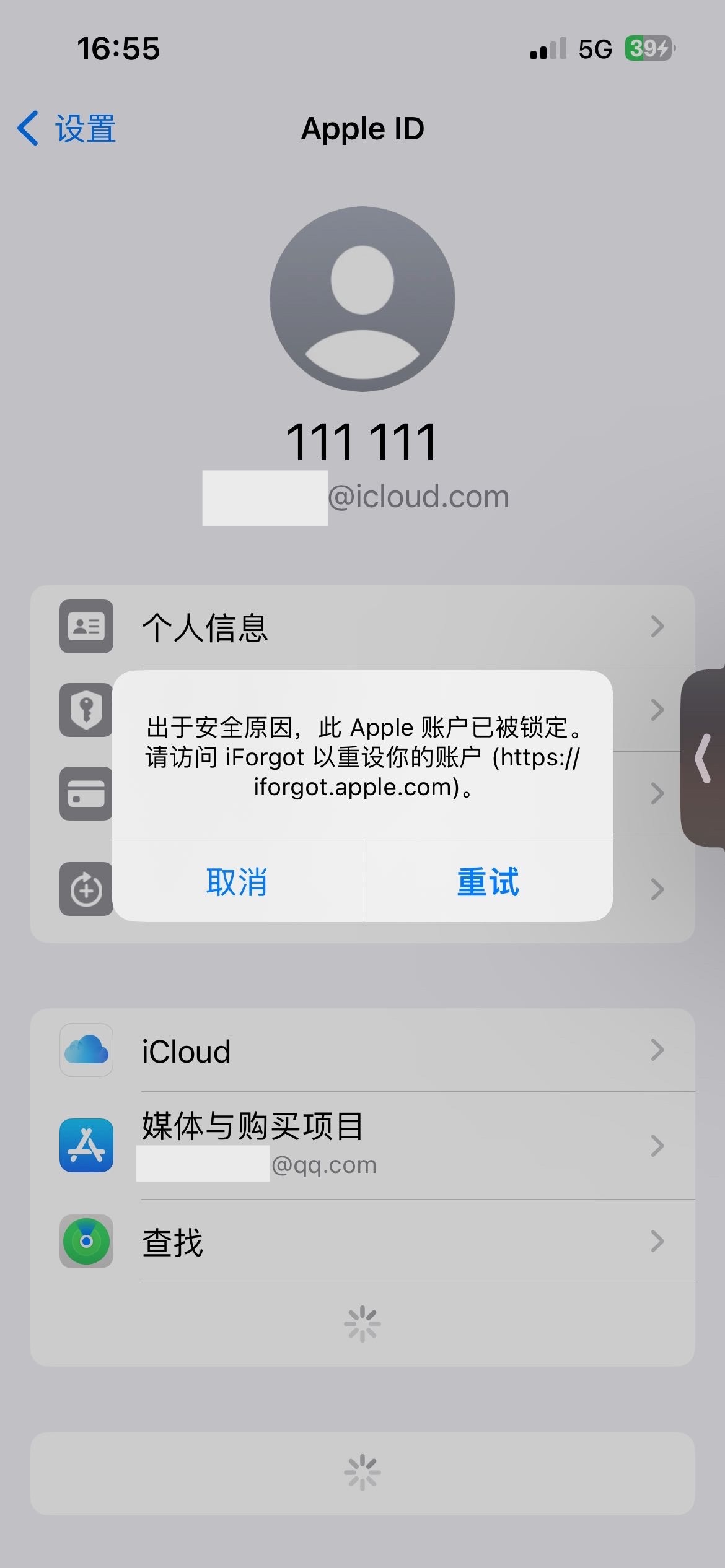
Task: Open iCloud settings
Action: [x=362, y=1051]
